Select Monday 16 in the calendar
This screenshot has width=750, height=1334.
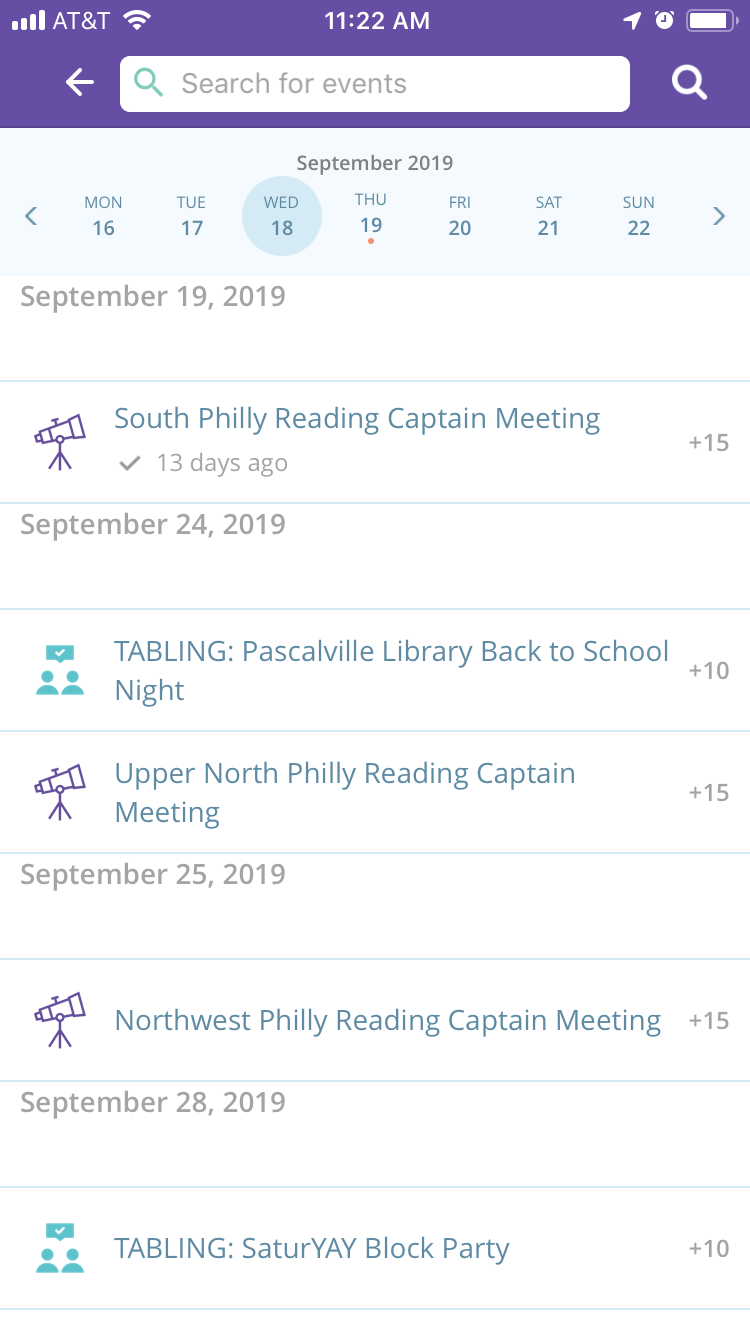coord(103,216)
